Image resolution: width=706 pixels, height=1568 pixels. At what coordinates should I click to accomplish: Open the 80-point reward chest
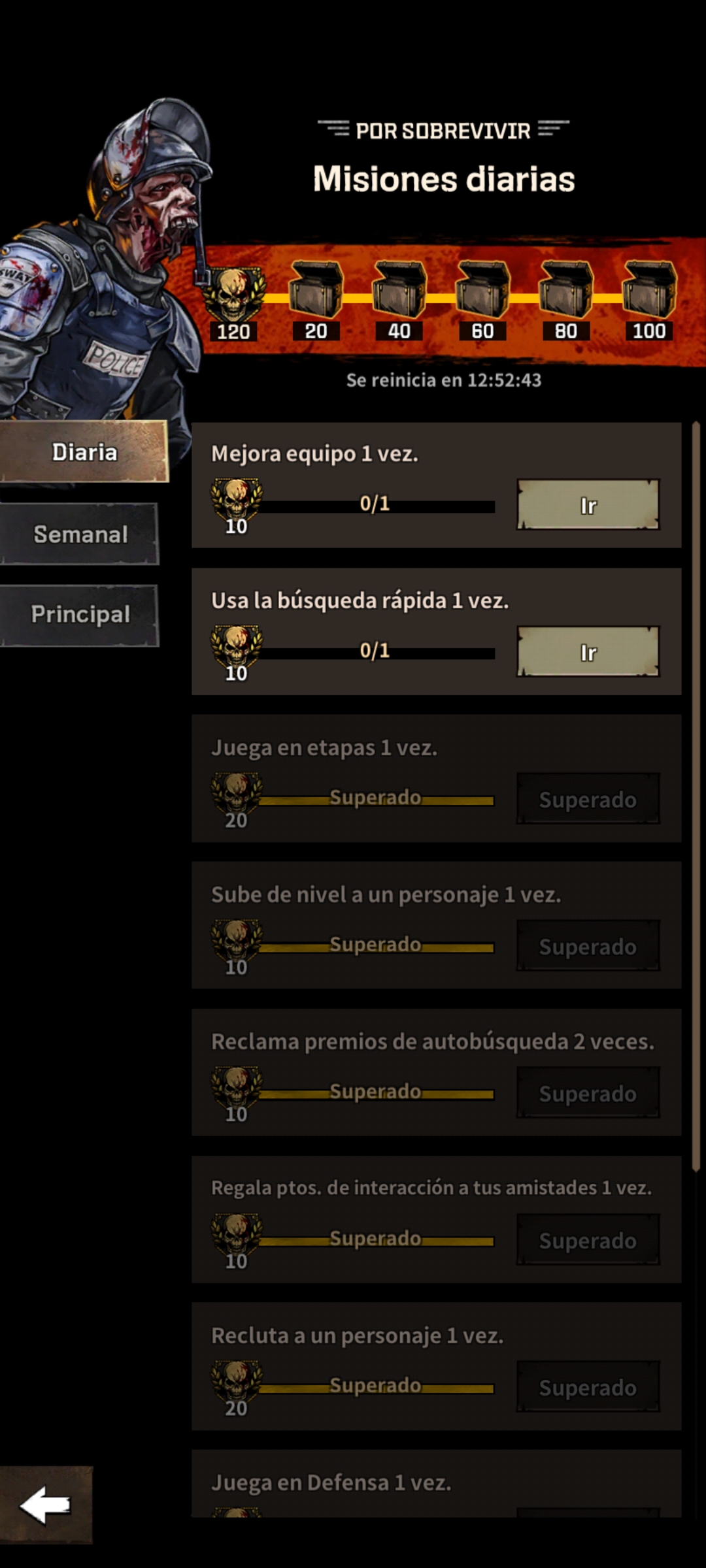point(565,291)
